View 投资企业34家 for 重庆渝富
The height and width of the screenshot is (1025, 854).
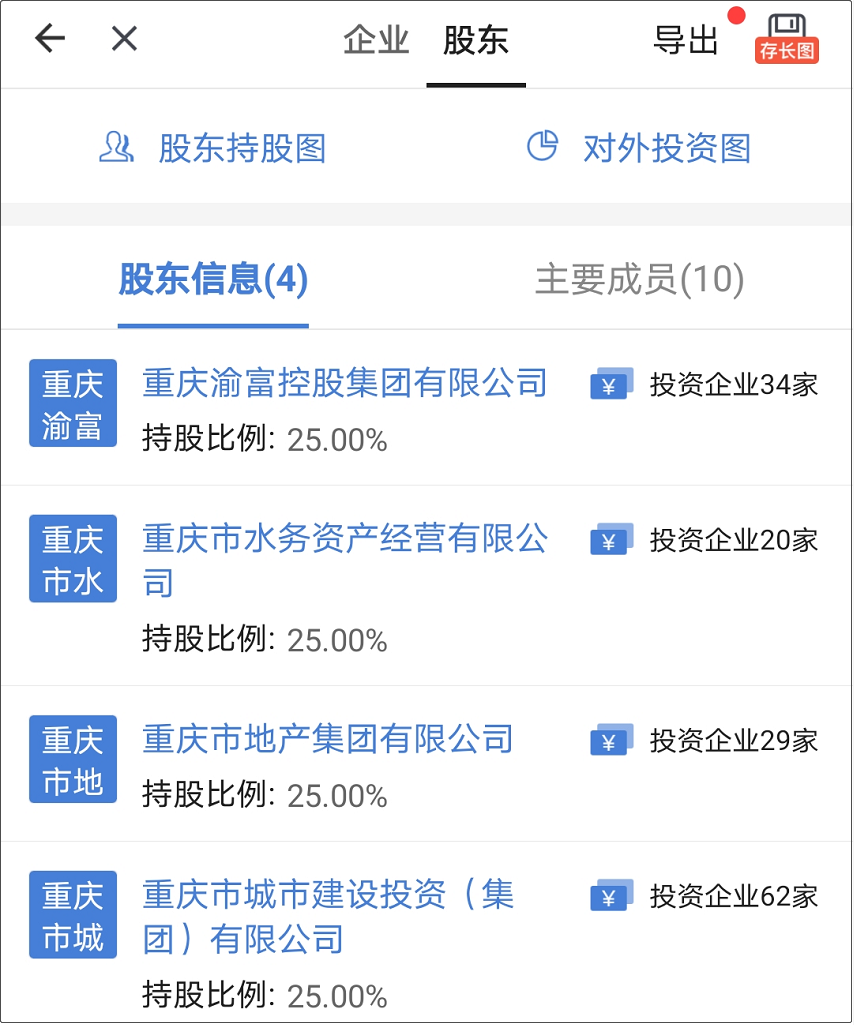pos(704,384)
